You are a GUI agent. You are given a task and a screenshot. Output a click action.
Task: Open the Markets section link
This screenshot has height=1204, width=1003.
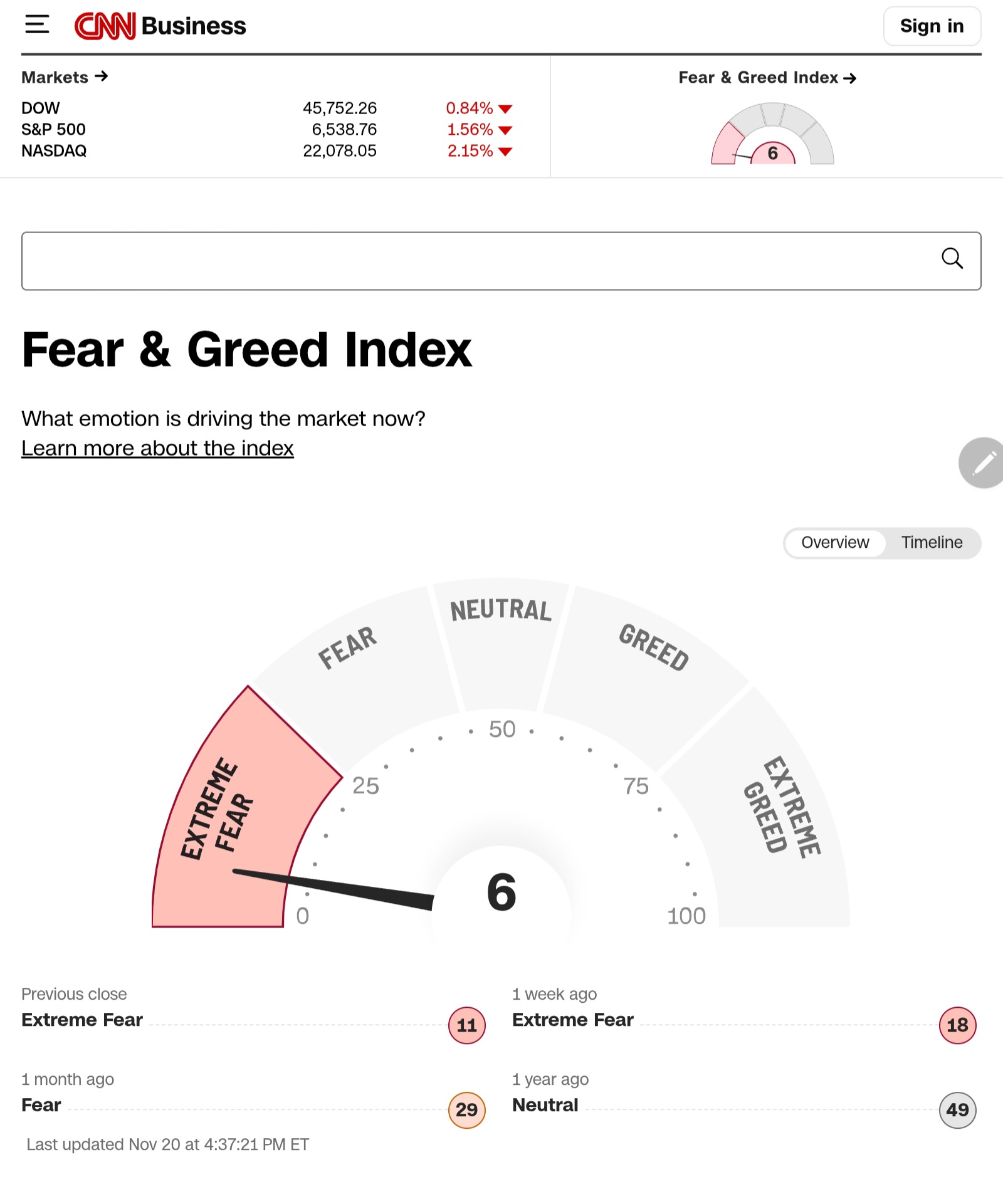[65, 77]
